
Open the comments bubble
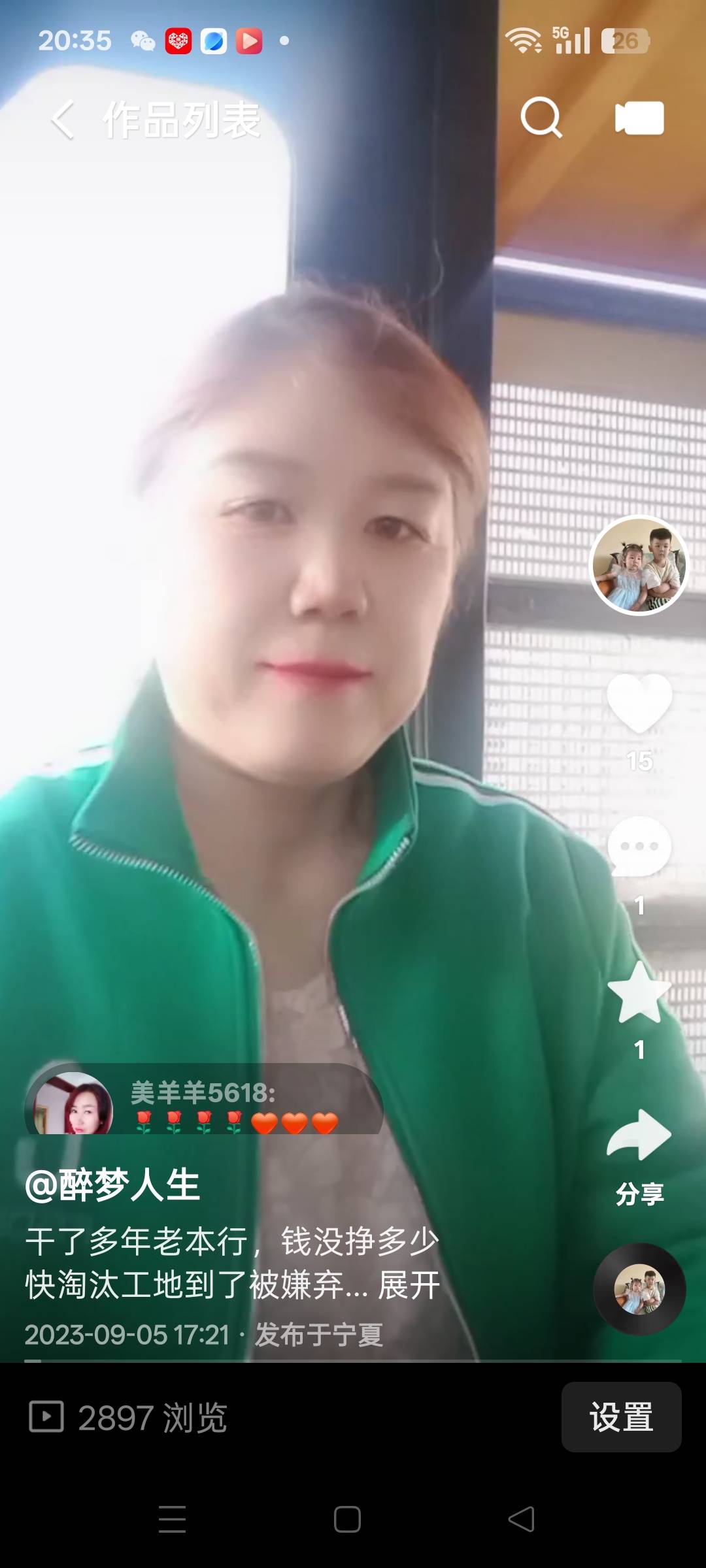click(639, 847)
